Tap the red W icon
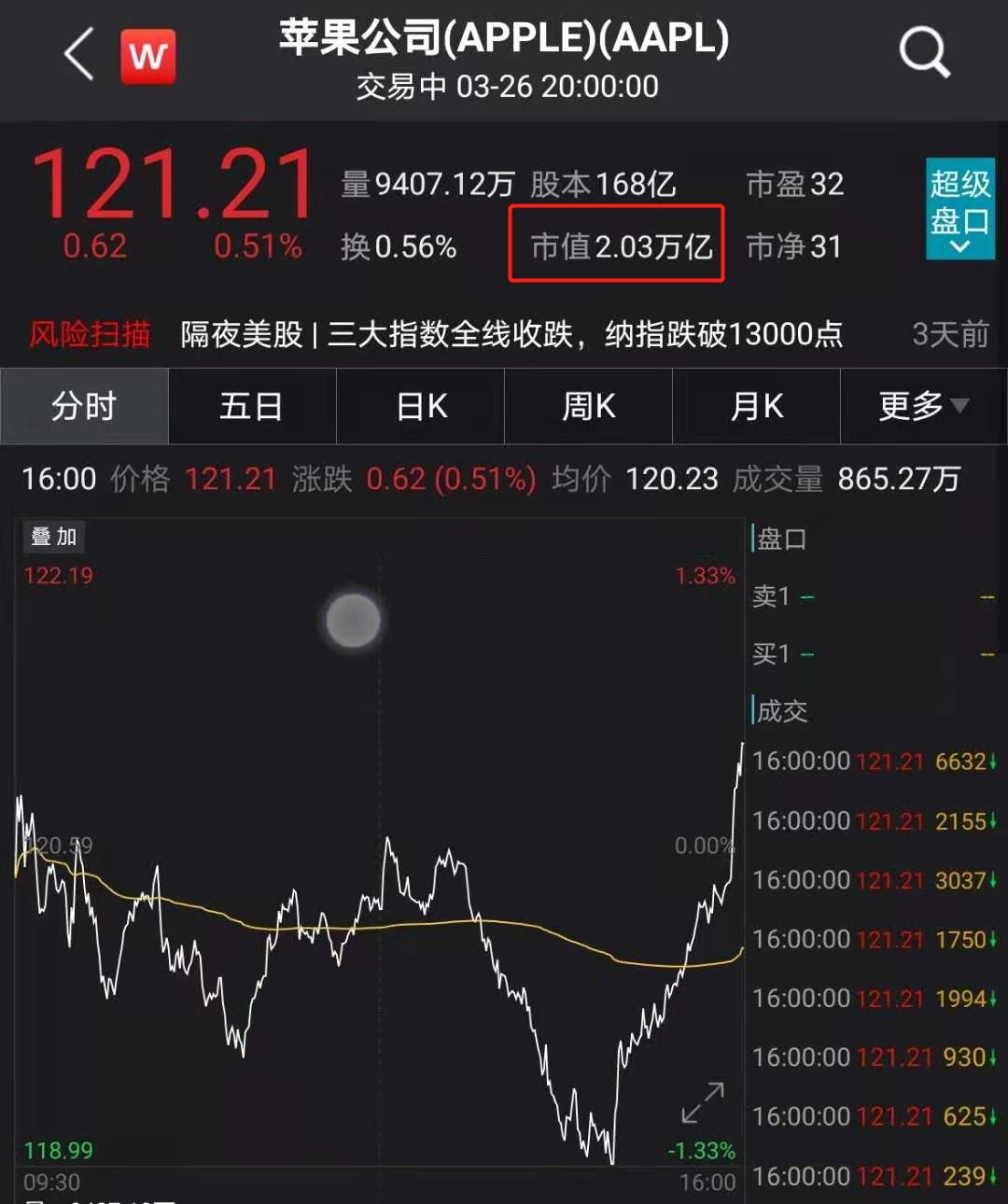The height and width of the screenshot is (1204, 1008). point(148,56)
